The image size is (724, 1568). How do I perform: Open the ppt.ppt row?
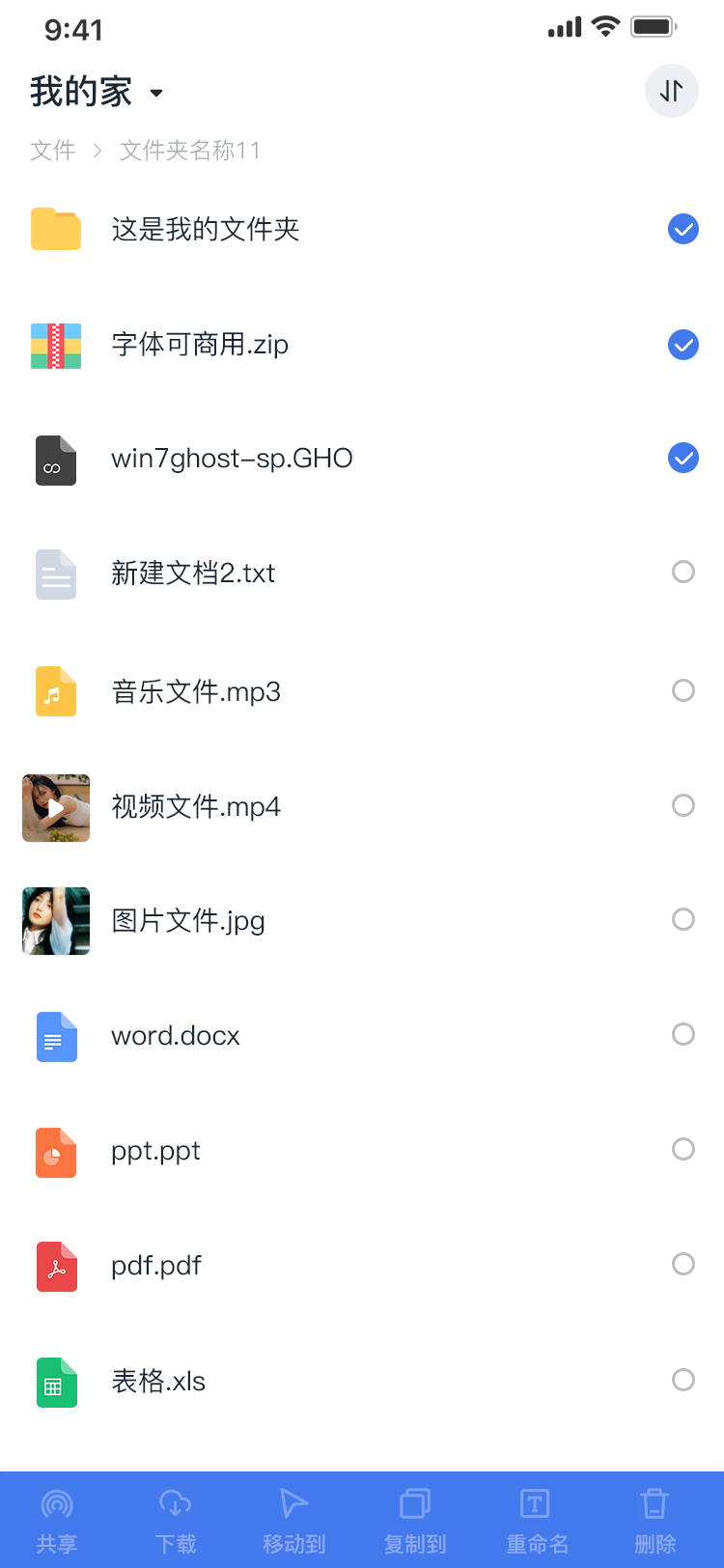(x=362, y=1151)
